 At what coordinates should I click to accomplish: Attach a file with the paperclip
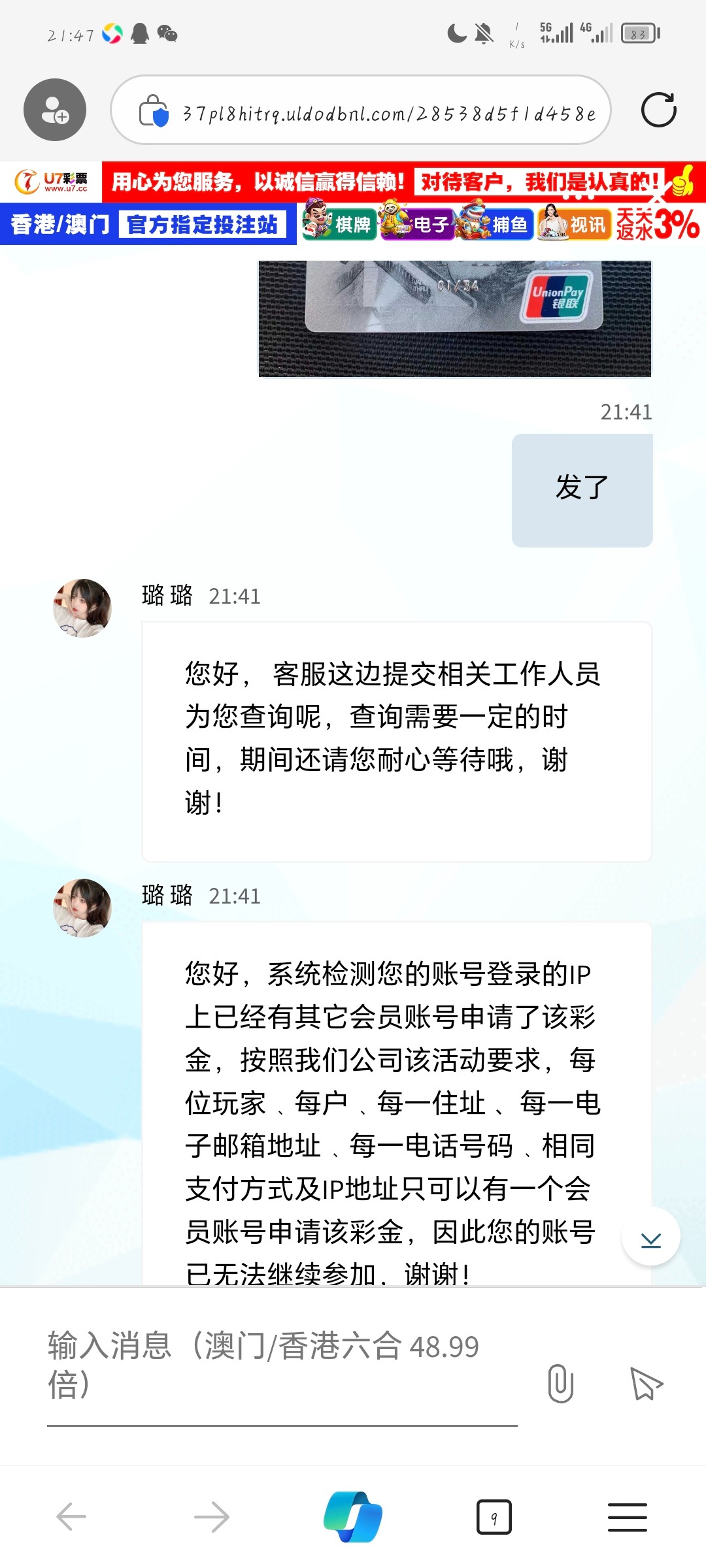tap(560, 1383)
